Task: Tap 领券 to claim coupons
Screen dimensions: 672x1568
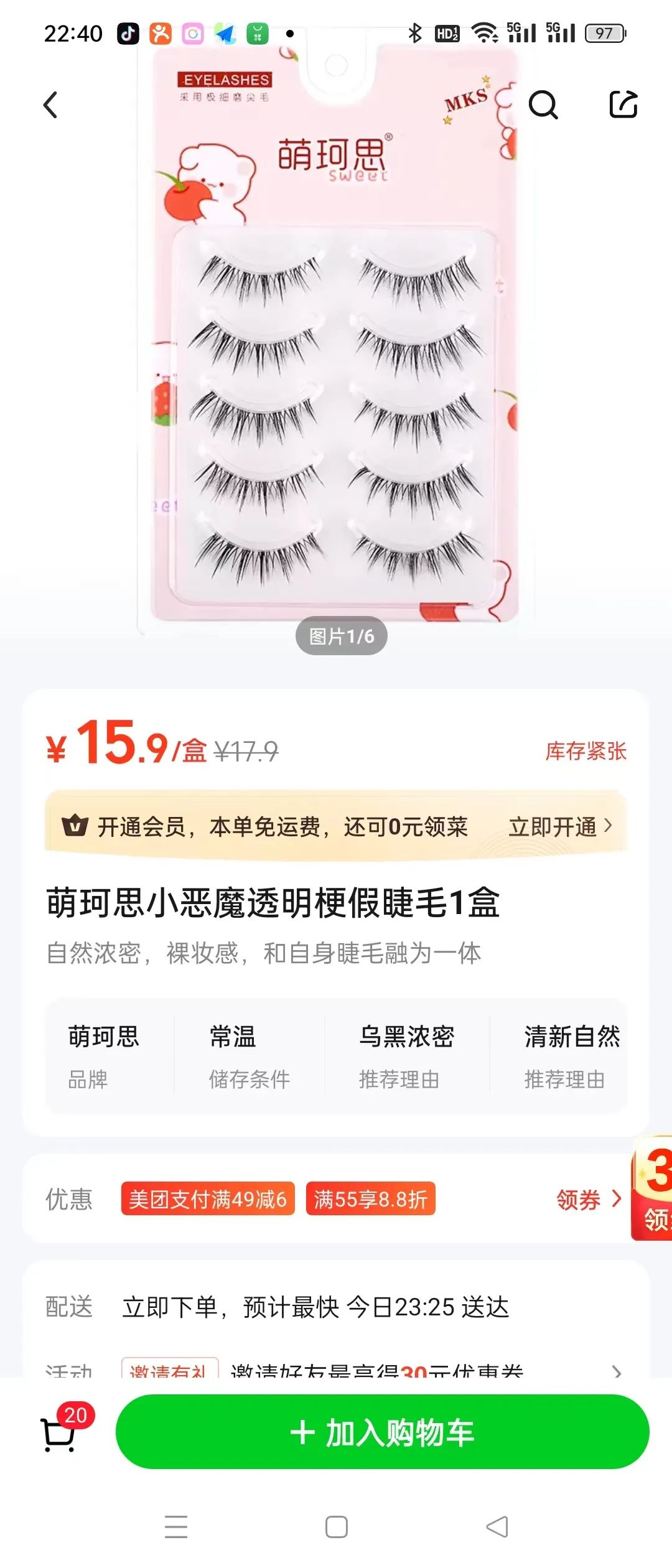Action: [x=589, y=1199]
